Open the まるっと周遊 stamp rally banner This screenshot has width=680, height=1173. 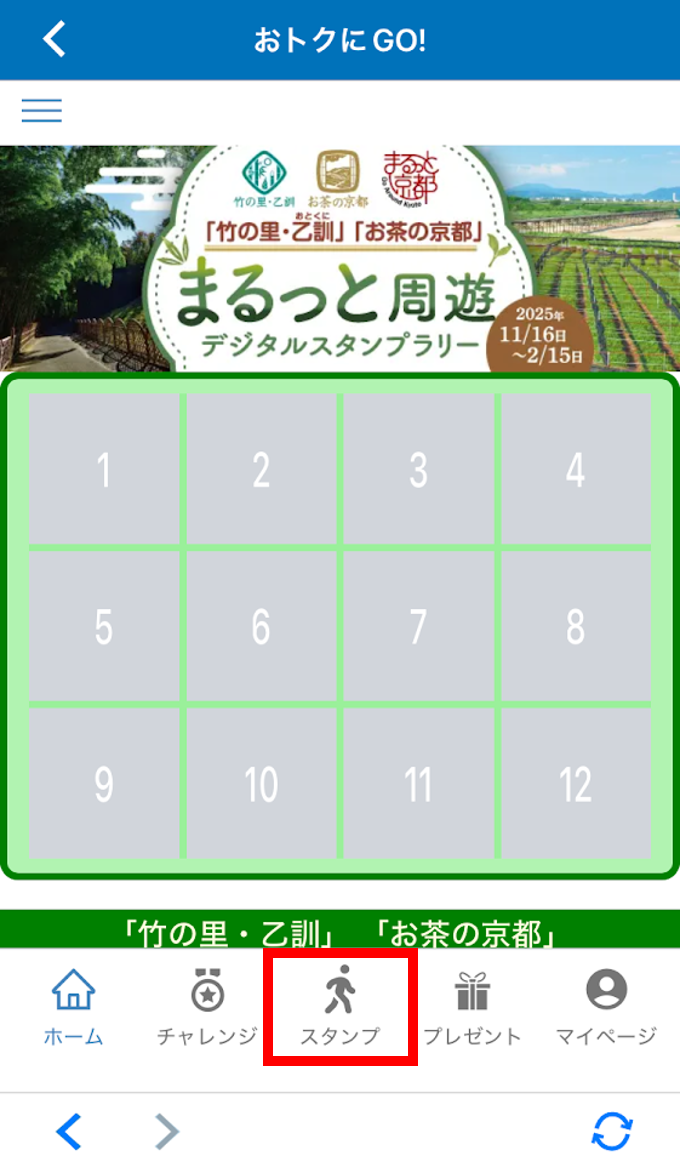pos(340,258)
